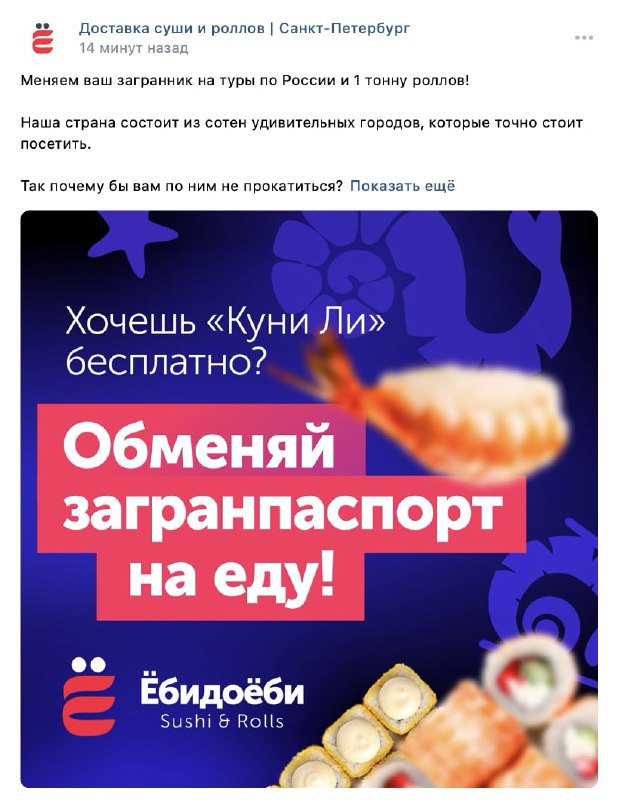
Task: Open the post via the 14 минут назад timestamp
Action: (x=133, y=48)
